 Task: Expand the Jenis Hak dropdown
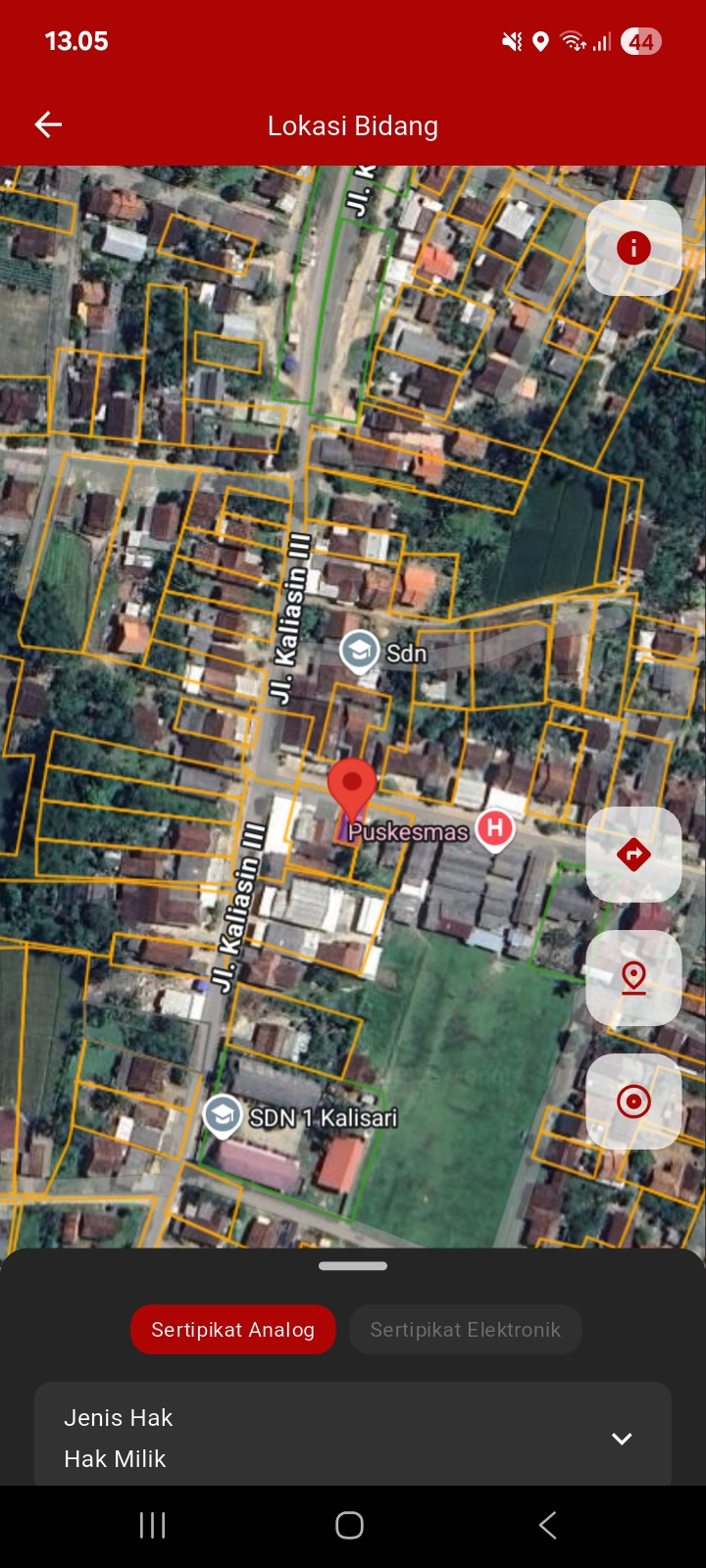tap(622, 1439)
